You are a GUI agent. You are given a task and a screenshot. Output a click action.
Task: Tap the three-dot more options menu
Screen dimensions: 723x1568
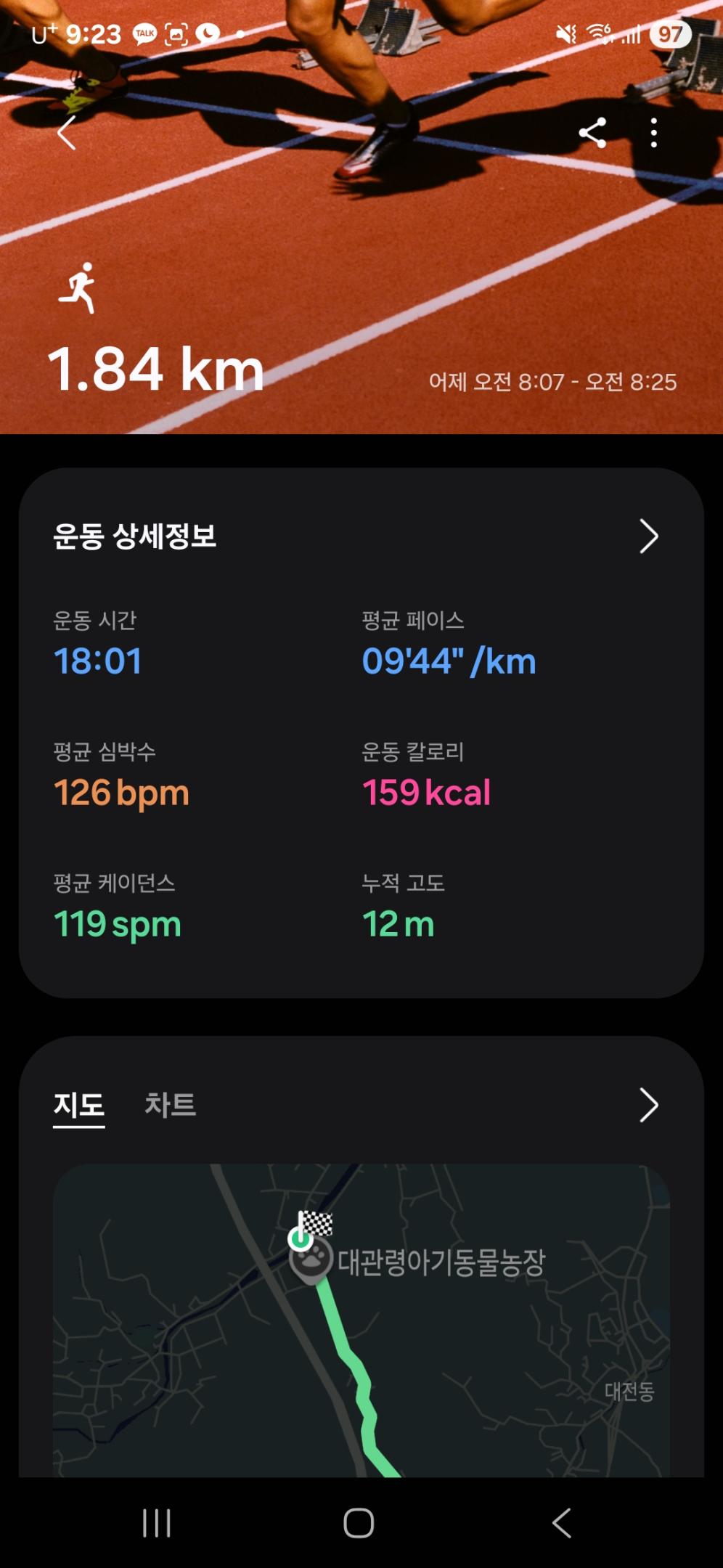click(x=654, y=133)
